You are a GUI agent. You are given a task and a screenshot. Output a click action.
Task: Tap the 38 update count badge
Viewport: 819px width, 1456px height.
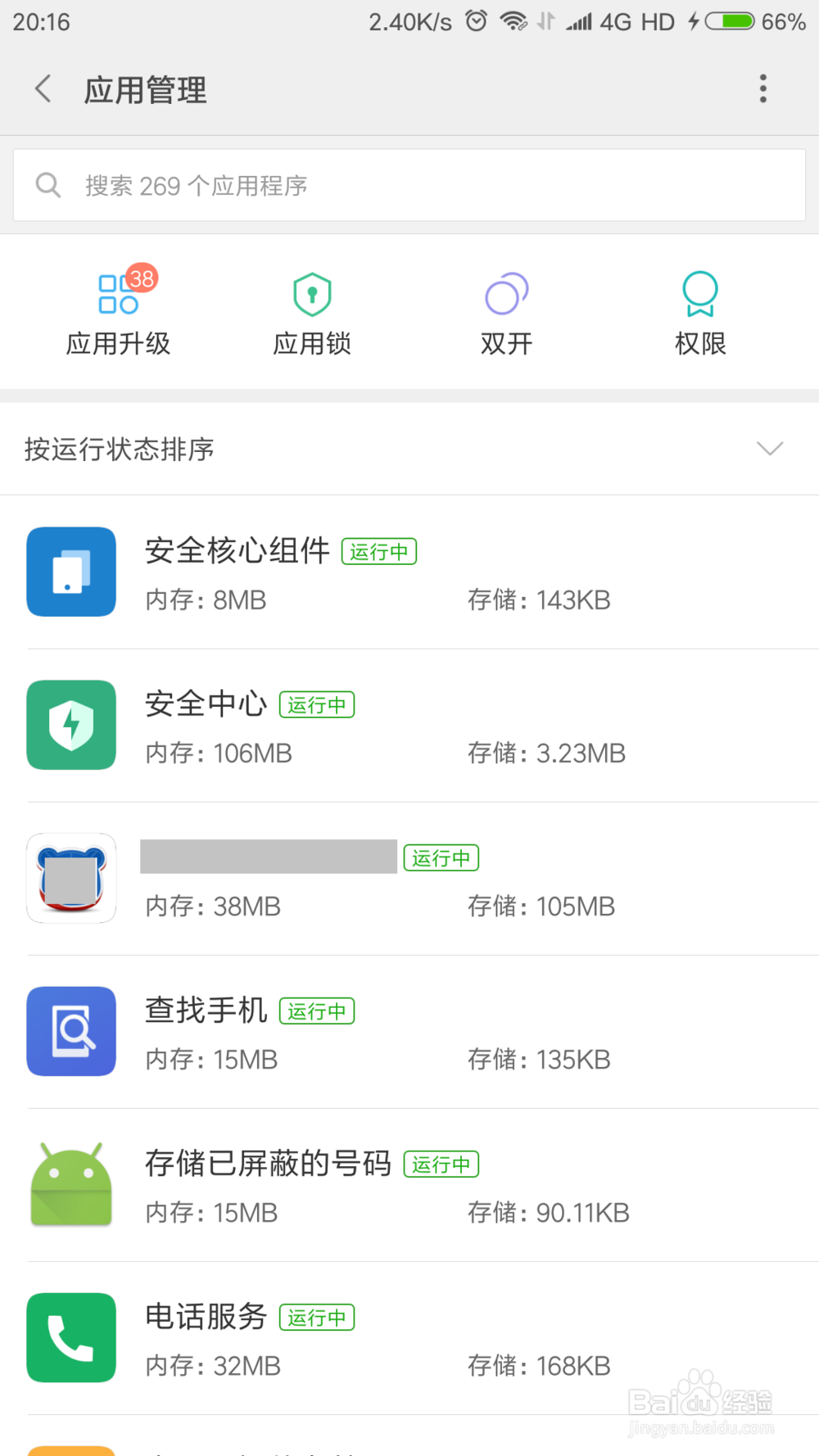pyautogui.click(x=141, y=278)
